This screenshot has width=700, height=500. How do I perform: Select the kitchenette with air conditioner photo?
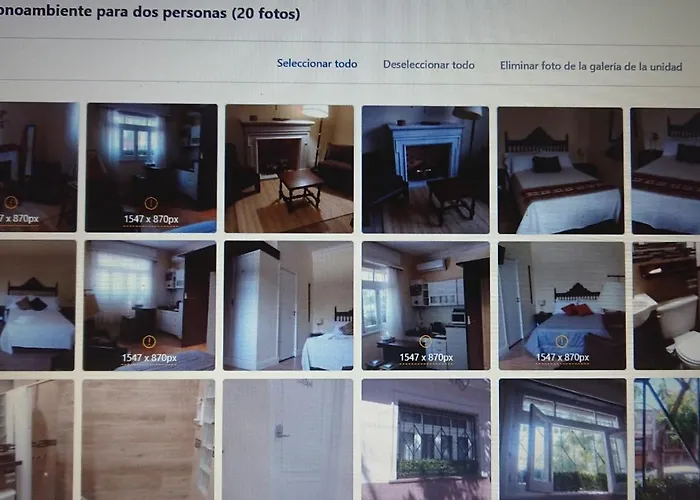tap(425, 305)
